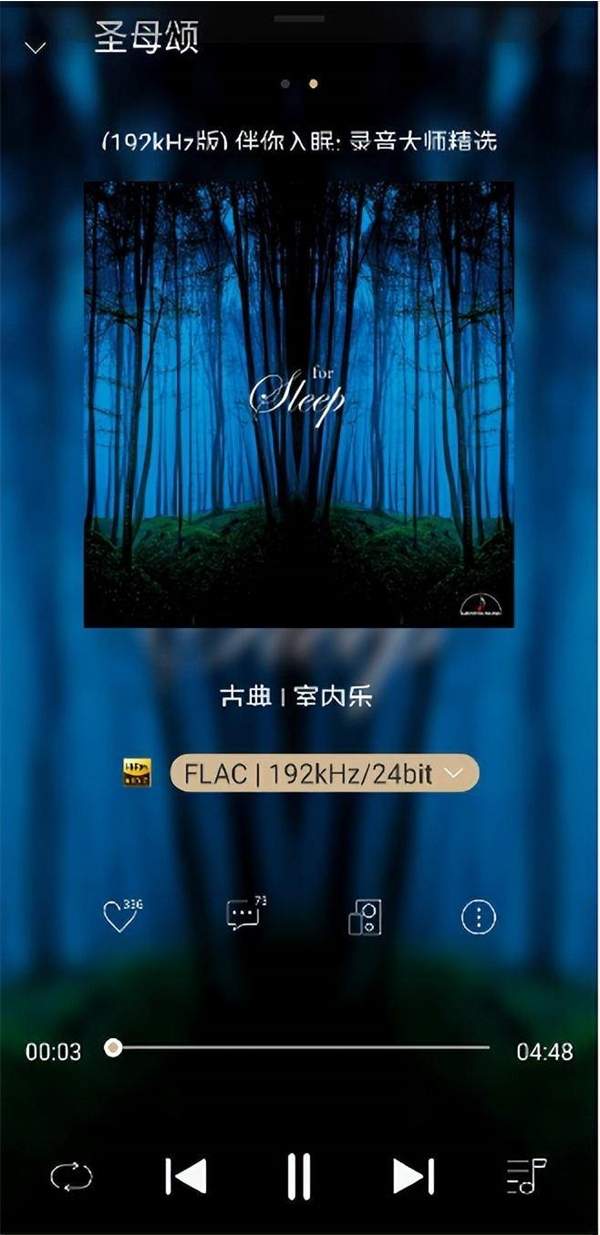Open the three-dot more options menu

tap(478, 916)
